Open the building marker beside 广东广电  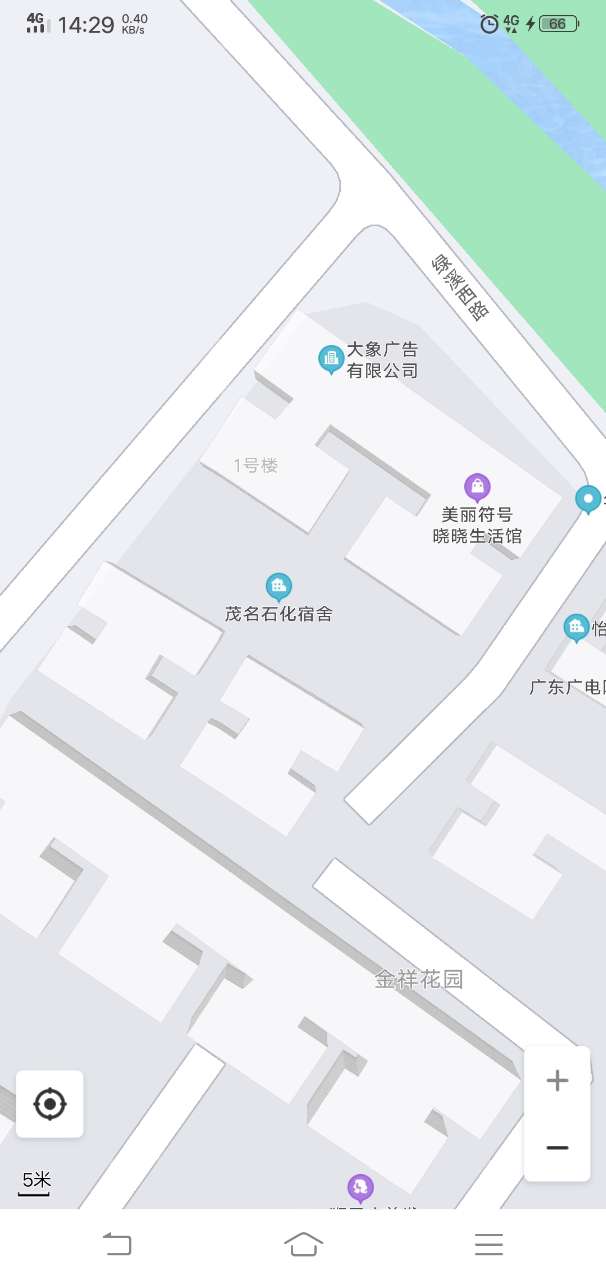576,628
